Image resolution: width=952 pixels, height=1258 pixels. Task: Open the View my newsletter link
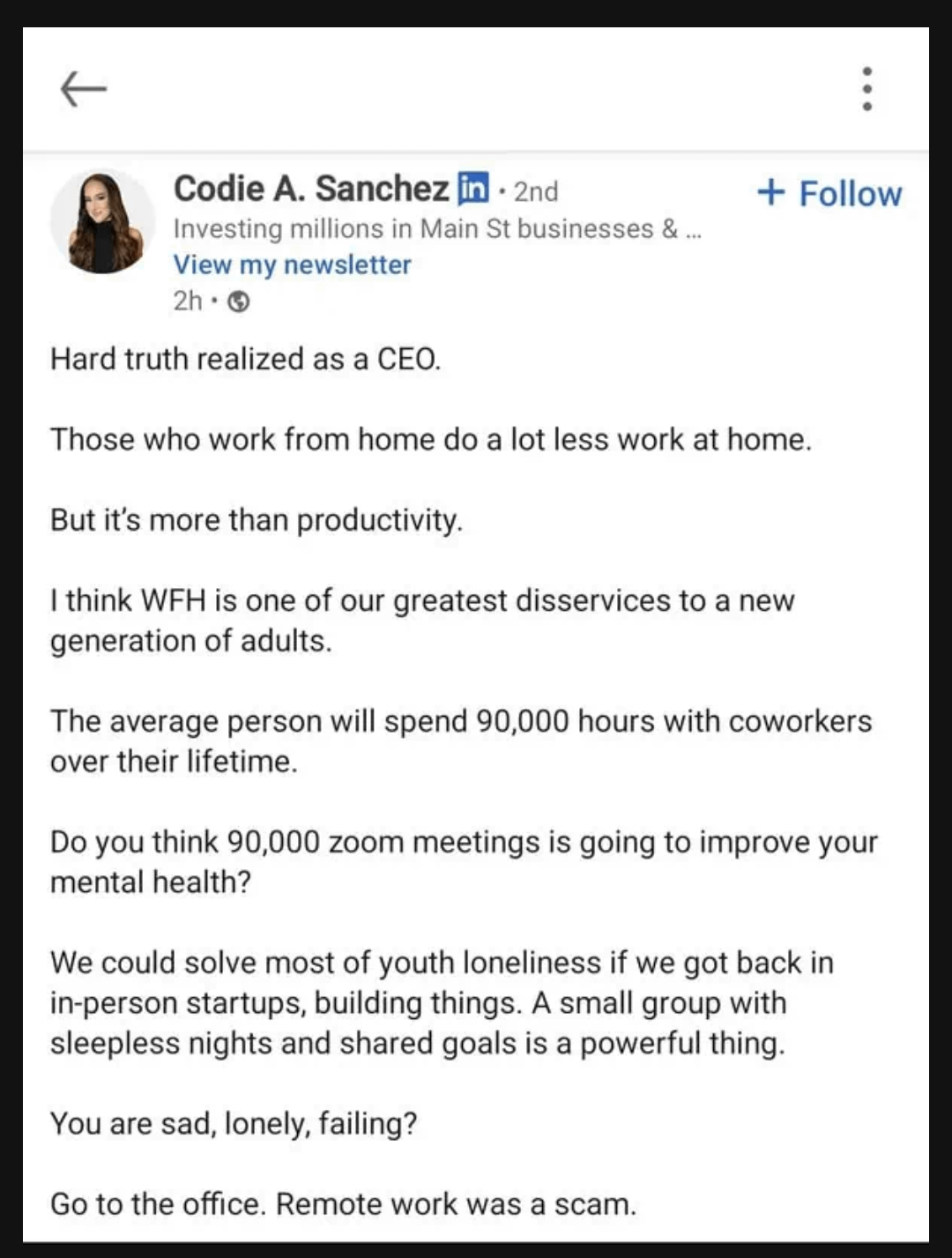pos(292,264)
